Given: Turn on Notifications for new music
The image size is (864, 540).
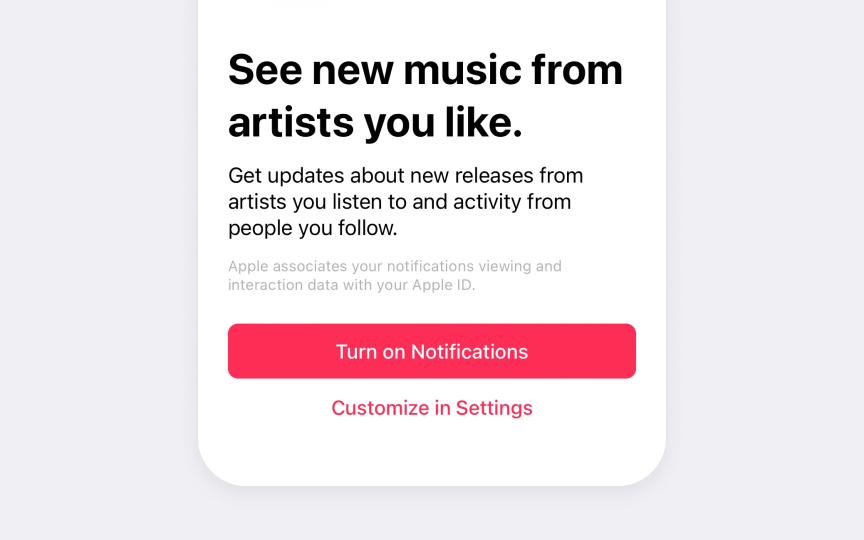Looking at the screenshot, I should point(432,351).
